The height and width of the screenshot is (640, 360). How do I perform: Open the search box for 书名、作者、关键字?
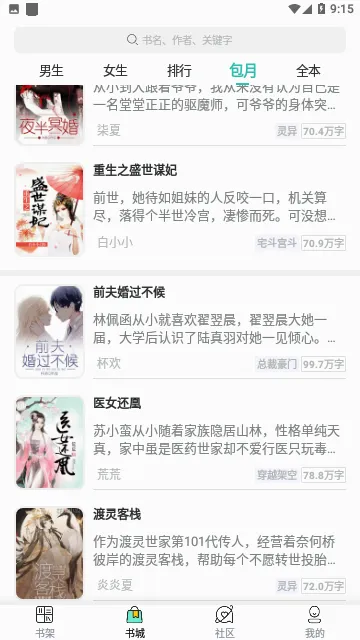(180, 40)
